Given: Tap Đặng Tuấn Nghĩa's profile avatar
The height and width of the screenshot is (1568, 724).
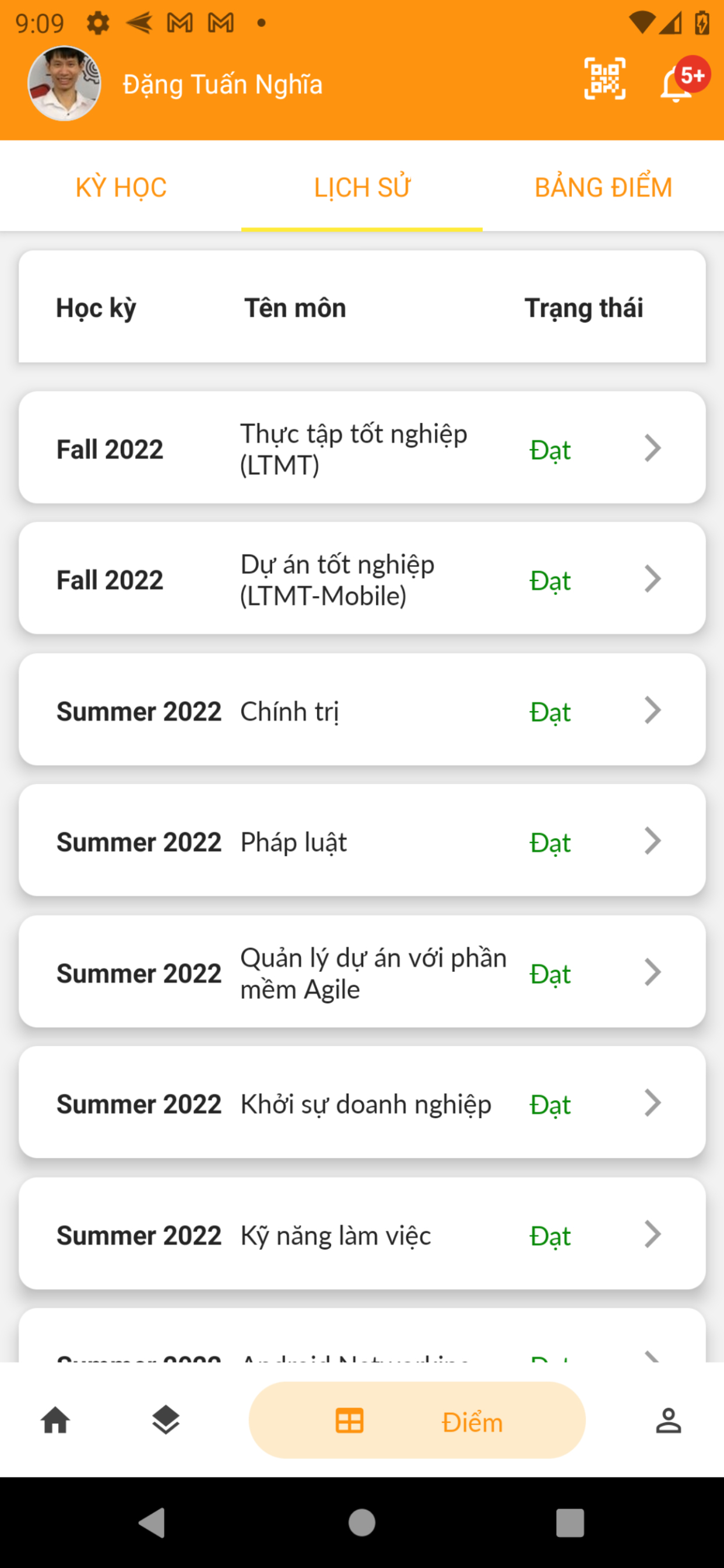Looking at the screenshot, I should [65, 83].
